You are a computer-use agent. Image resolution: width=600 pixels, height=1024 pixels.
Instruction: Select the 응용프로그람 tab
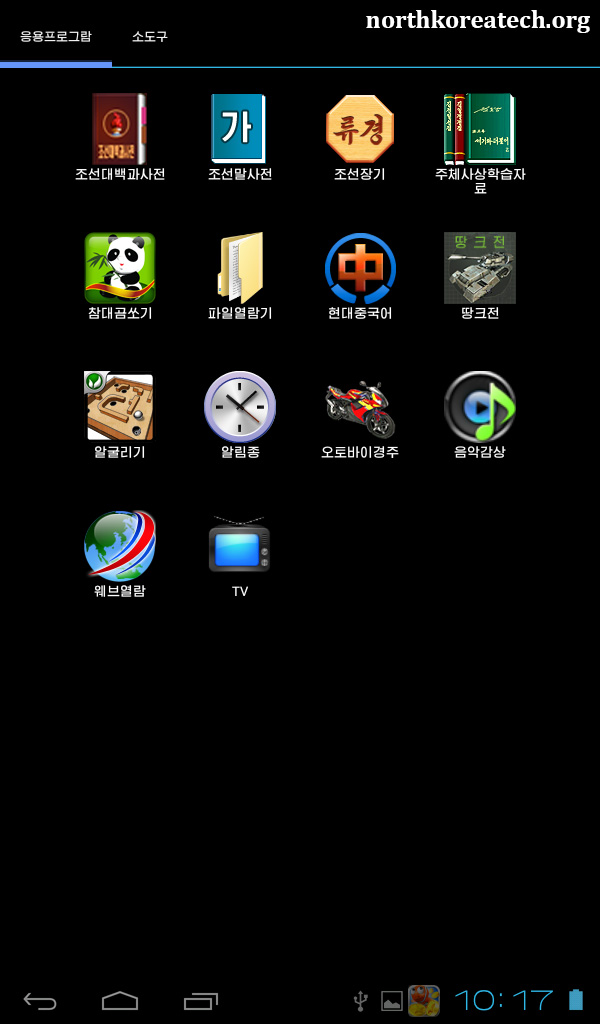tap(56, 37)
